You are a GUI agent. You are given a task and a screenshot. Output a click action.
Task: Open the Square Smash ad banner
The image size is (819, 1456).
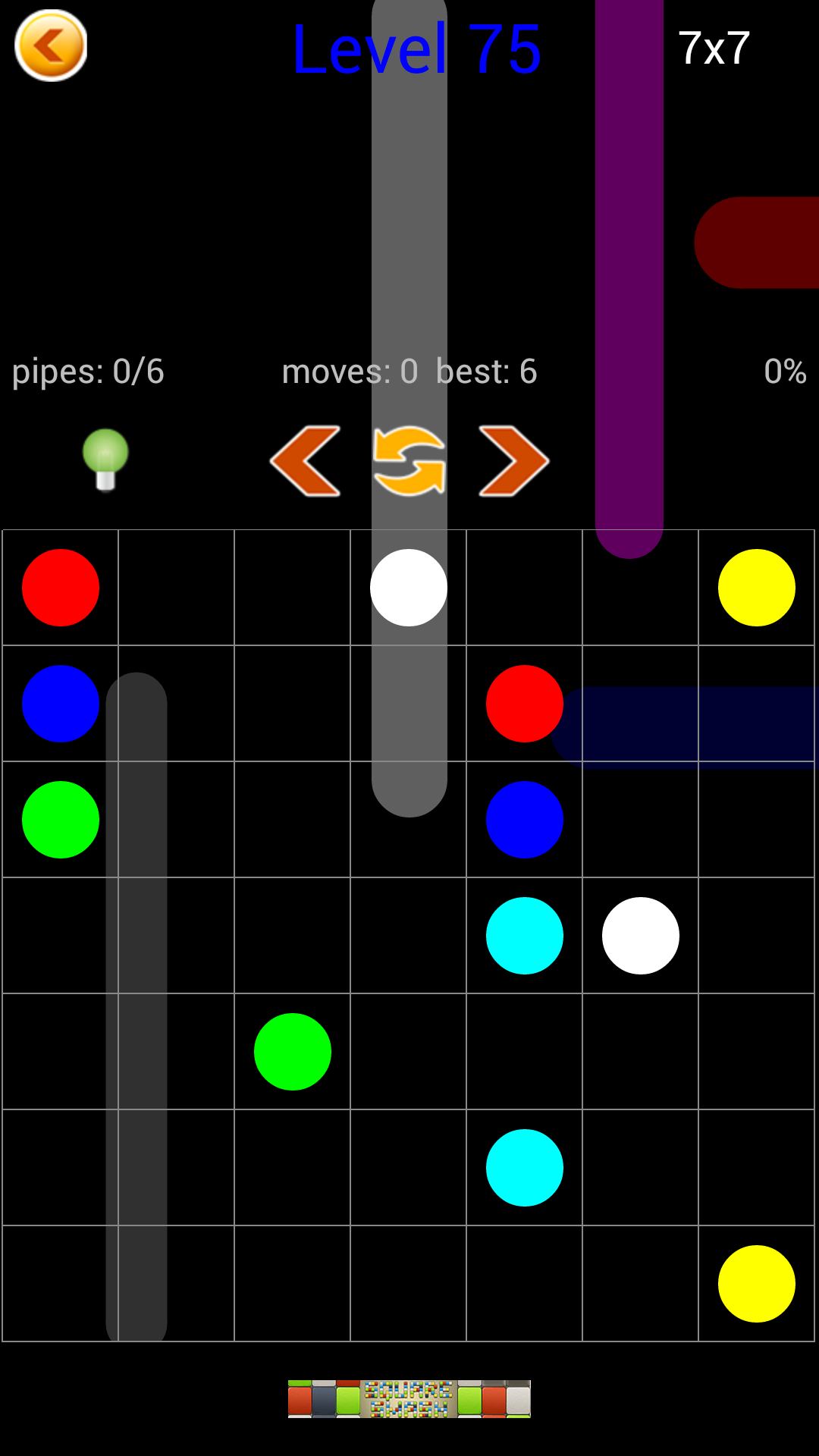point(409,1398)
